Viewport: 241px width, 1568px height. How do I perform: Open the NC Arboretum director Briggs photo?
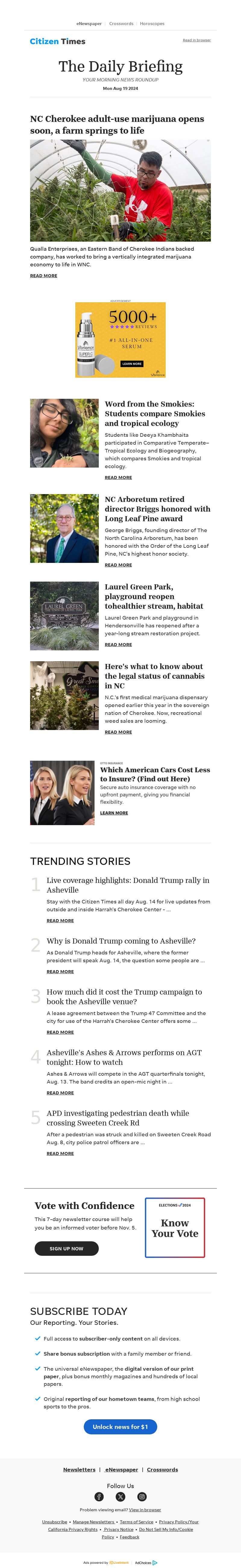pyautogui.click(x=64, y=528)
